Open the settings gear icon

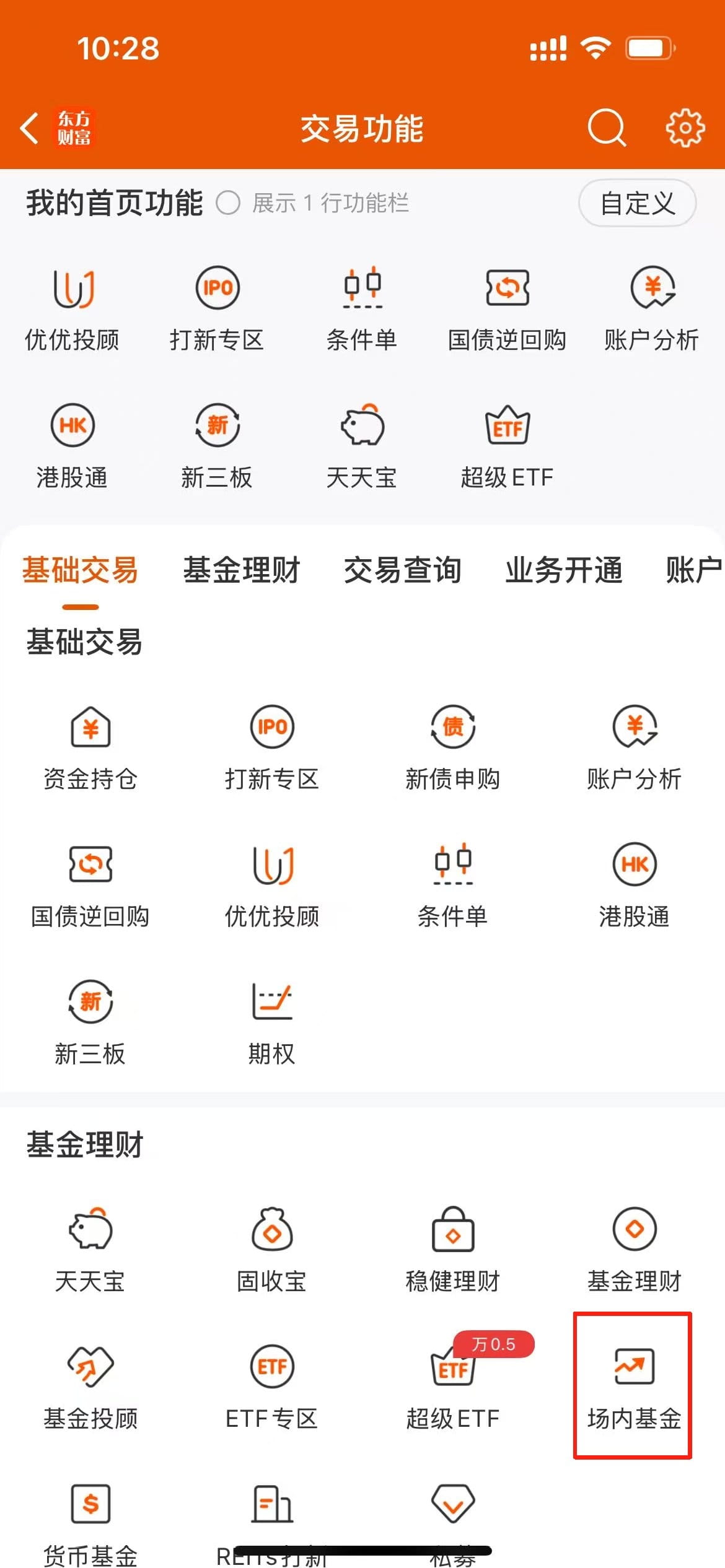coord(685,128)
